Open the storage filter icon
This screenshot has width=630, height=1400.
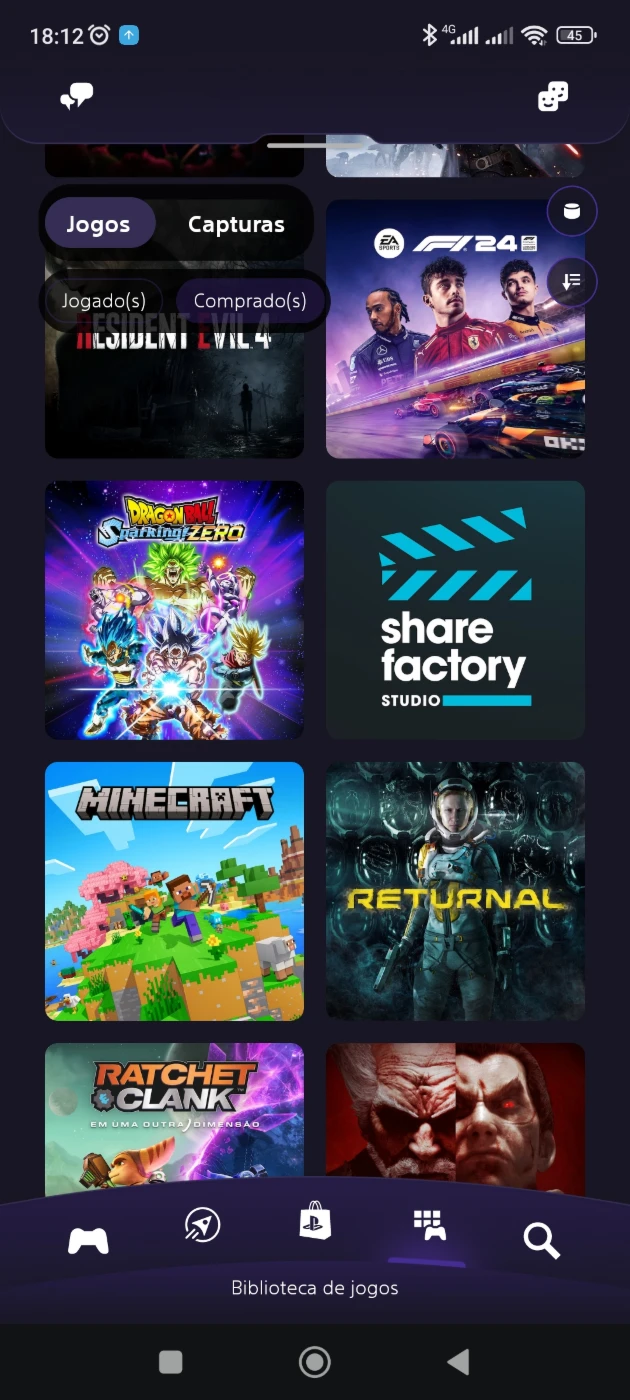coord(572,211)
